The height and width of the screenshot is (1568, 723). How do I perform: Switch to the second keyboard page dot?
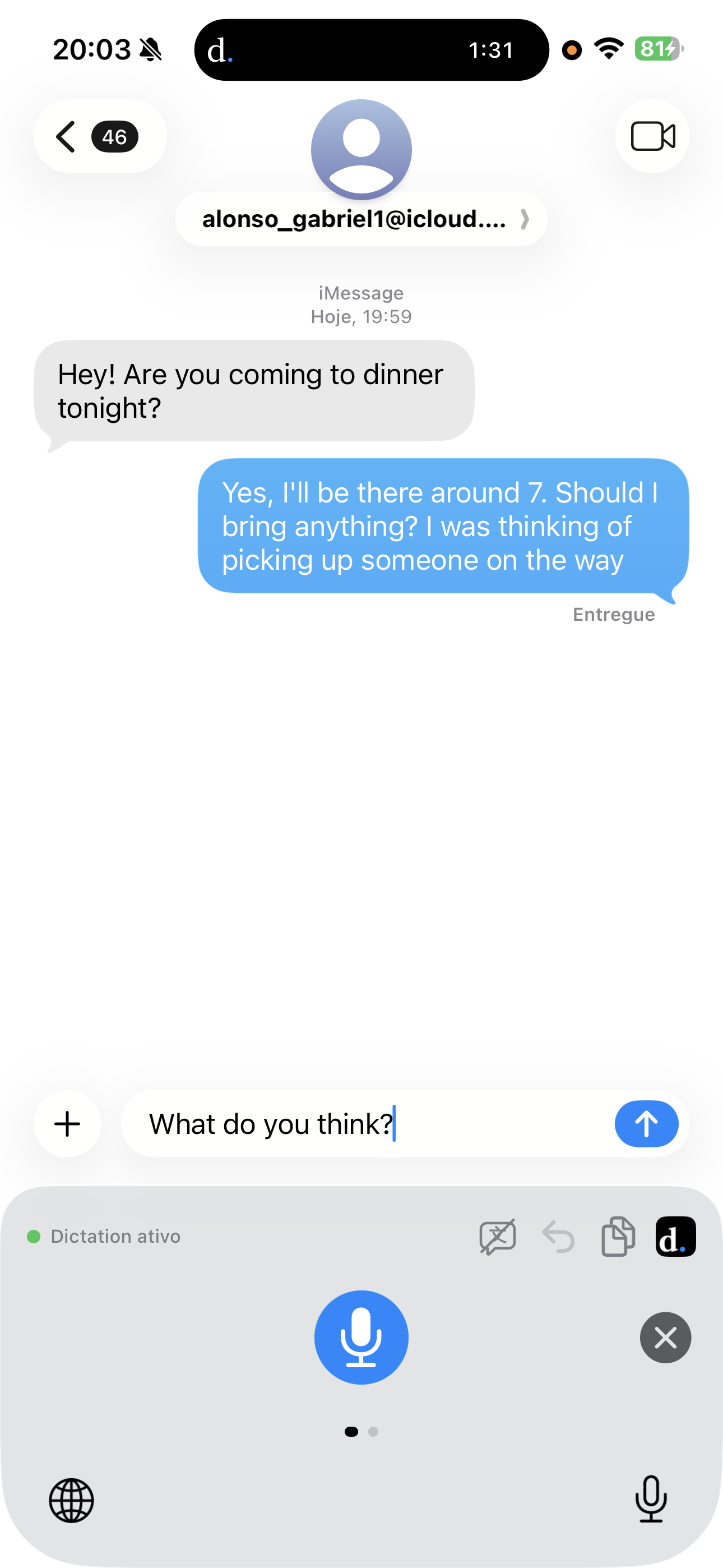[373, 1432]
